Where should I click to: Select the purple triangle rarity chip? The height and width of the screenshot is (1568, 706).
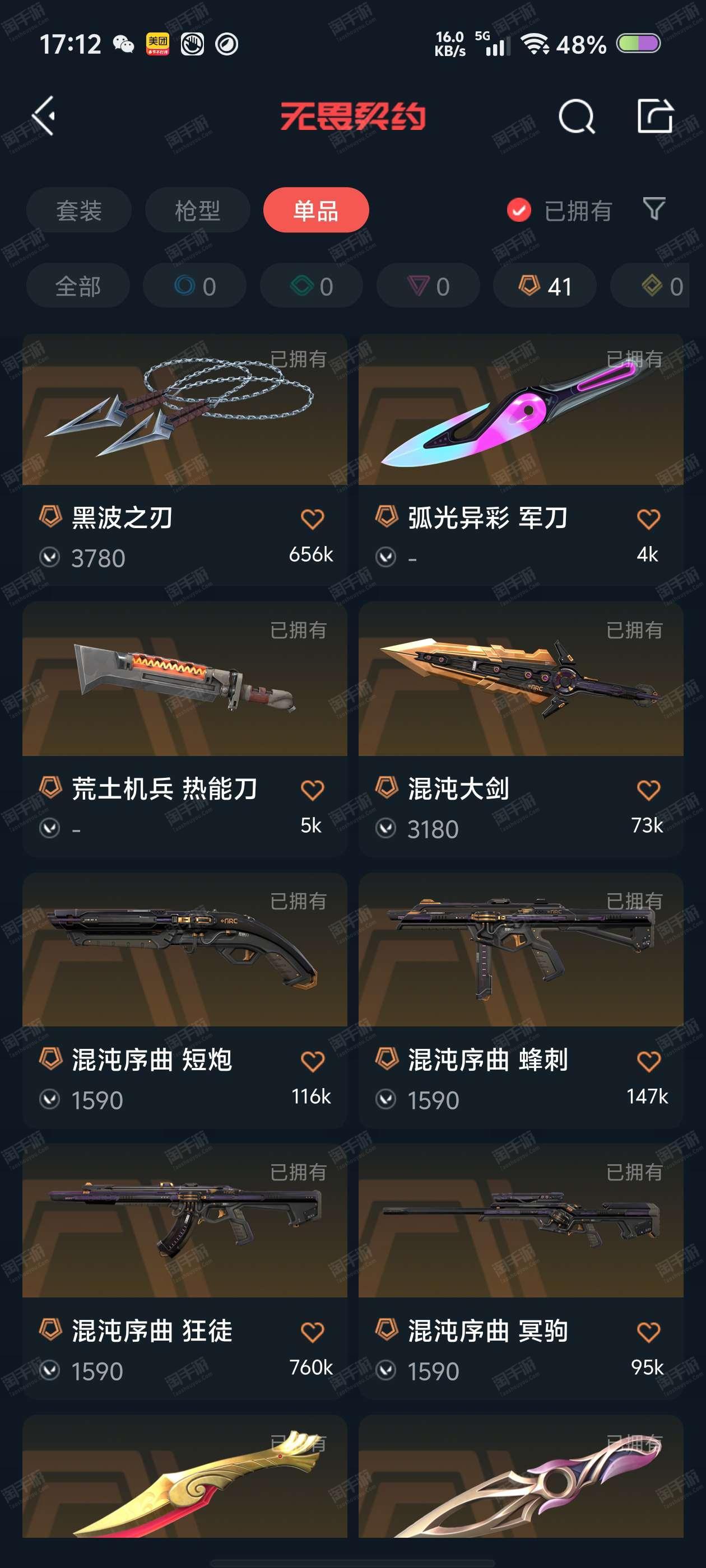tap(428, 286)
